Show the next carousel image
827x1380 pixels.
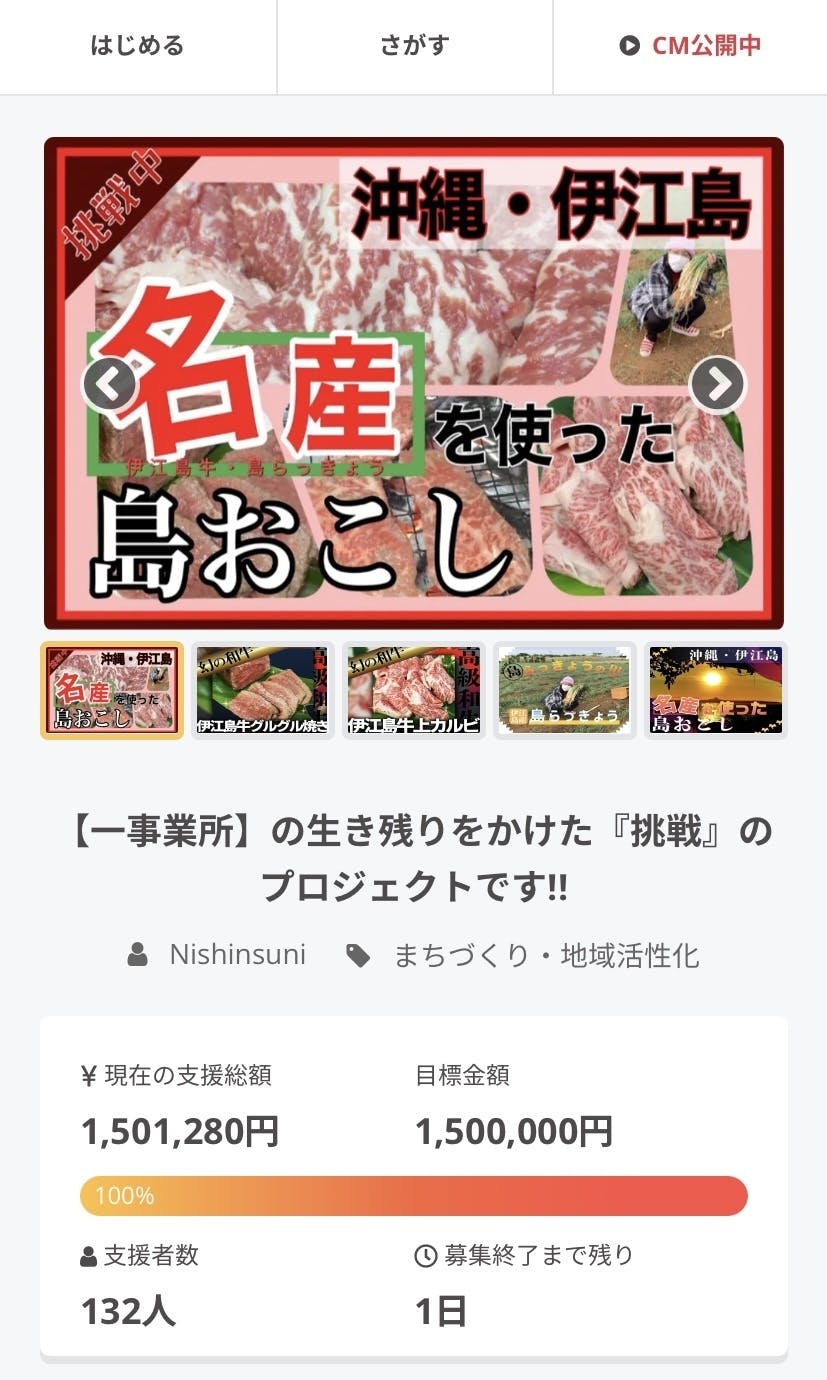[718, 383]
